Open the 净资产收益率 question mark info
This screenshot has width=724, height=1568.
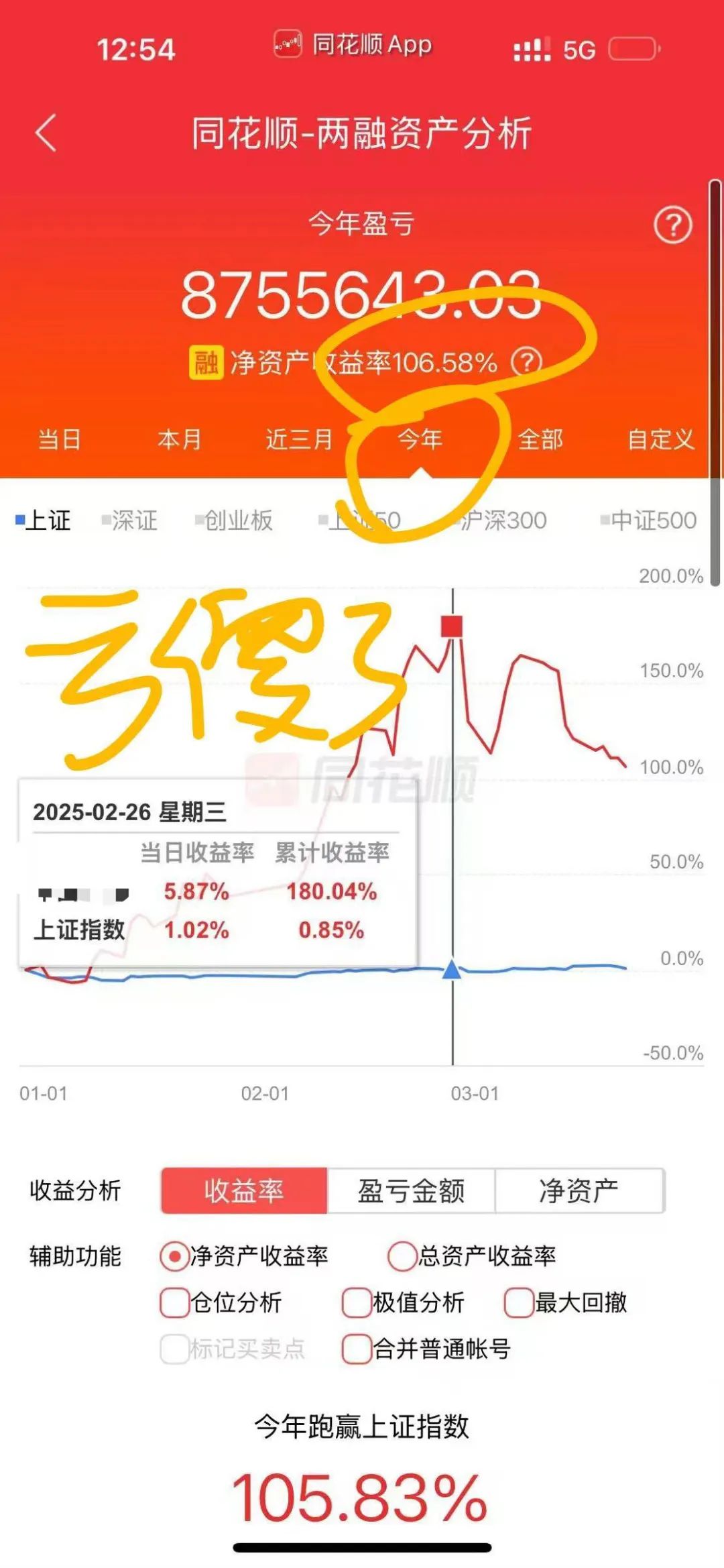pos(526,362)
